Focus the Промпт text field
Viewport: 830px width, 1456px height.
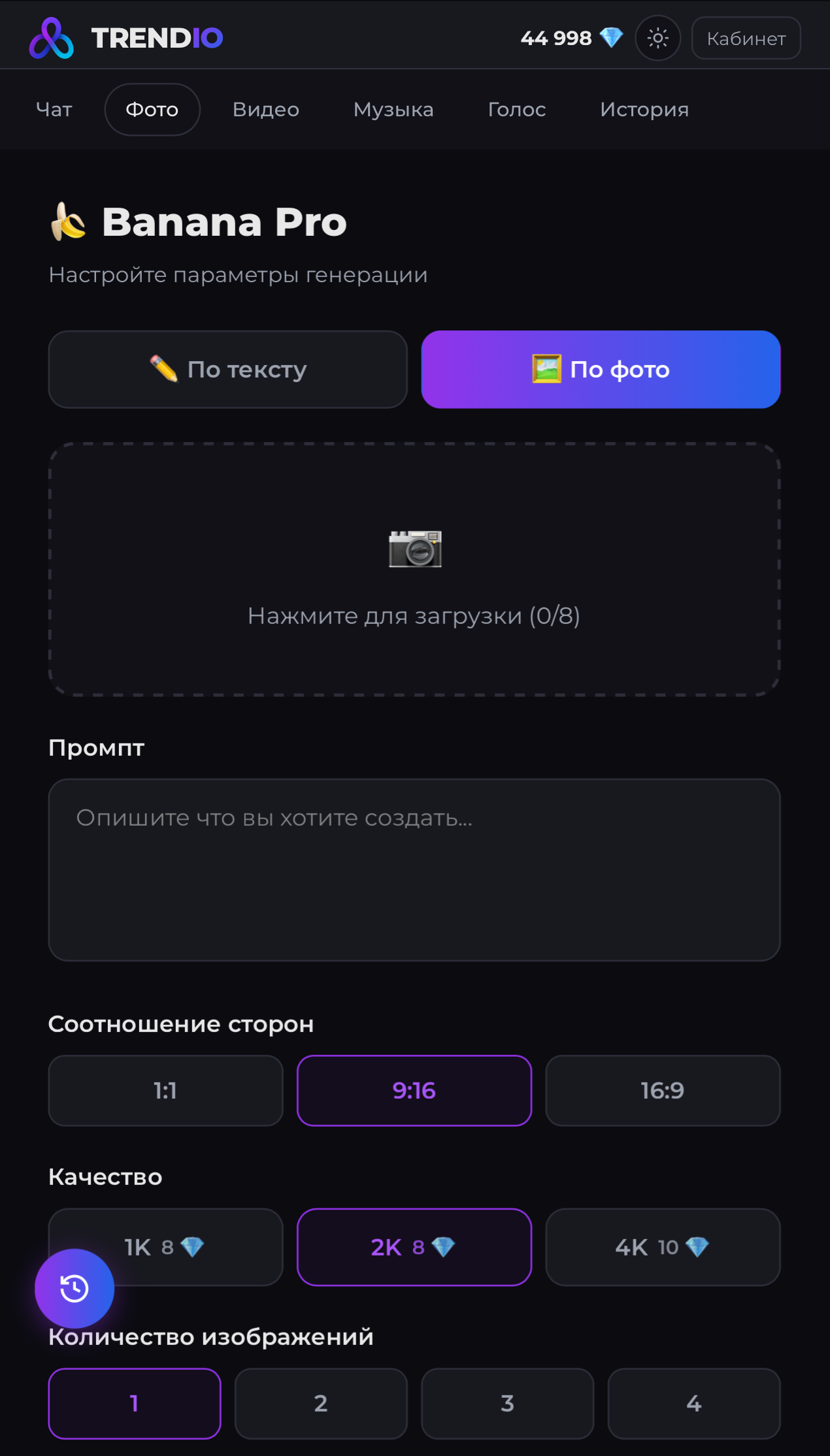tap(414, 870)
